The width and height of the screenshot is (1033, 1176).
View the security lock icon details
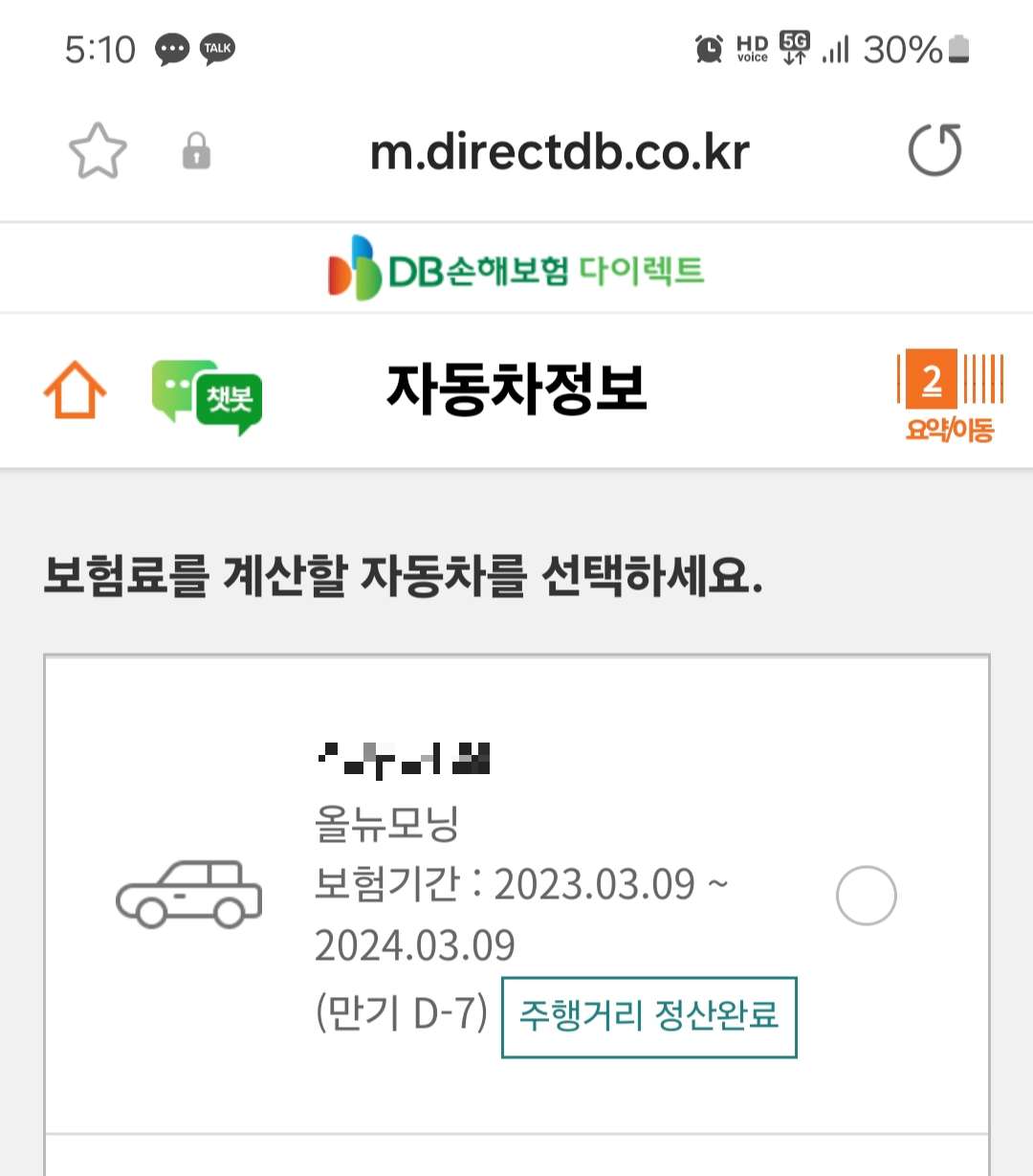[x=196, y=151]
